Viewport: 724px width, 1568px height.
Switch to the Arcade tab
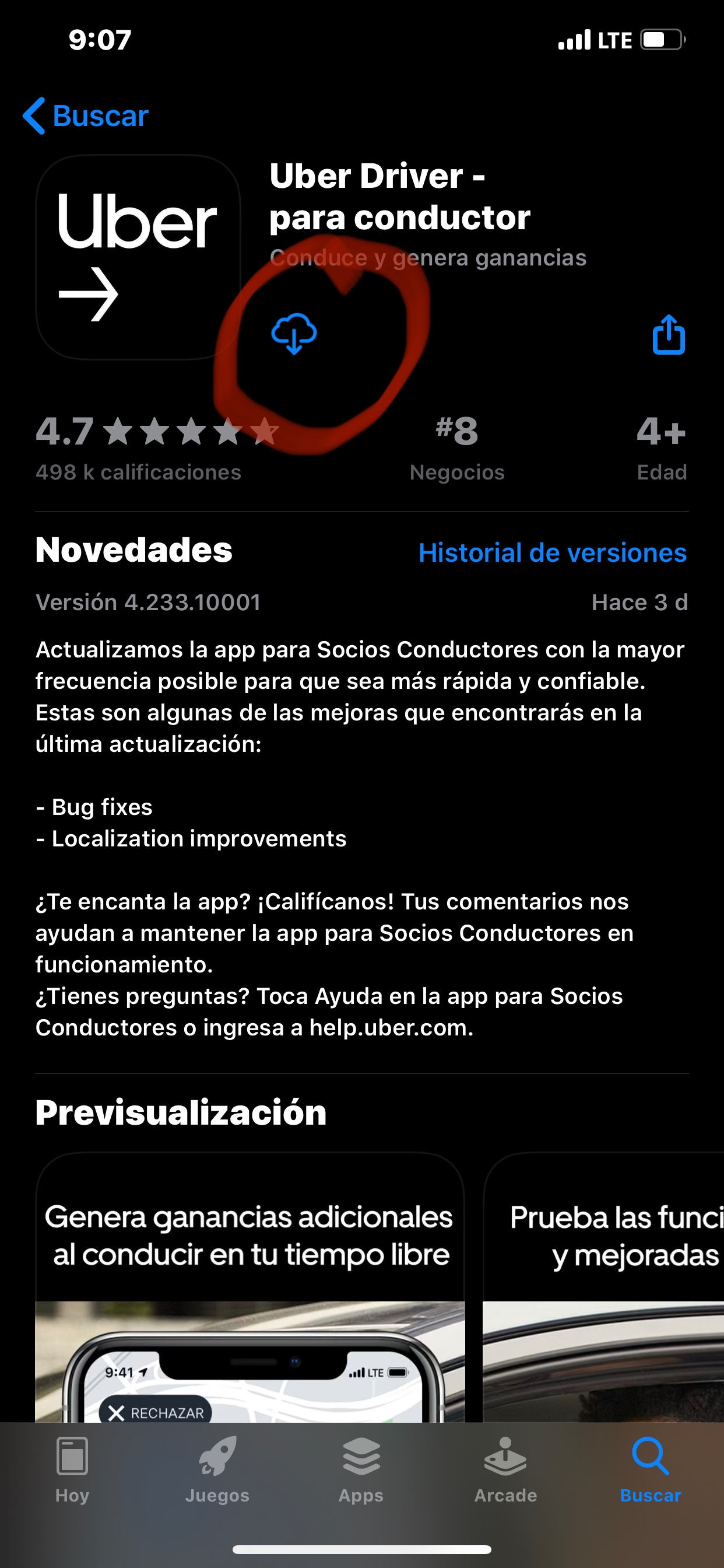[x=505, y=1470]
